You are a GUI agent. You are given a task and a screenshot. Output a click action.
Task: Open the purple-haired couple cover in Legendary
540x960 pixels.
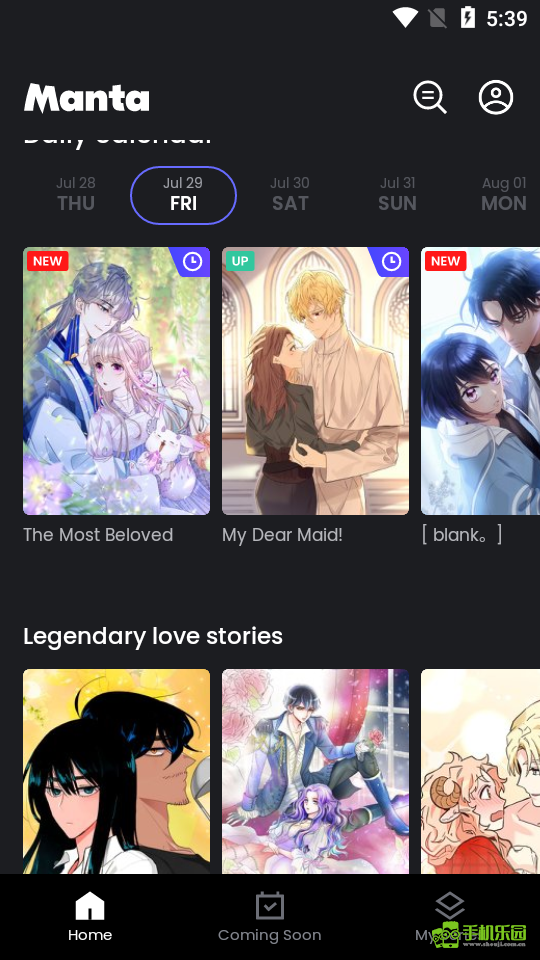[315, 771]
